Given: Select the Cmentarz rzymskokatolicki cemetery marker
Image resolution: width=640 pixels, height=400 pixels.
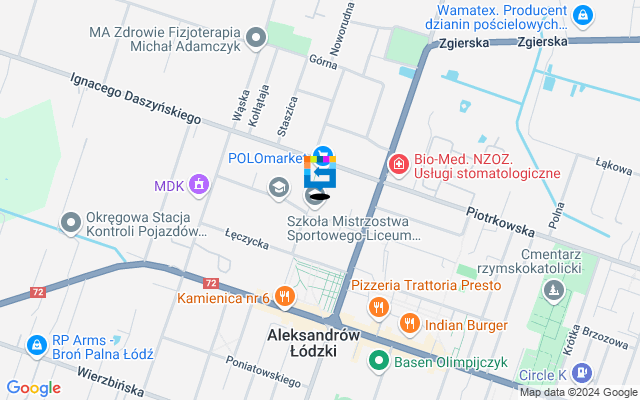Looking at the screenshot, I should pyautogui.click(x=552, y=291).
